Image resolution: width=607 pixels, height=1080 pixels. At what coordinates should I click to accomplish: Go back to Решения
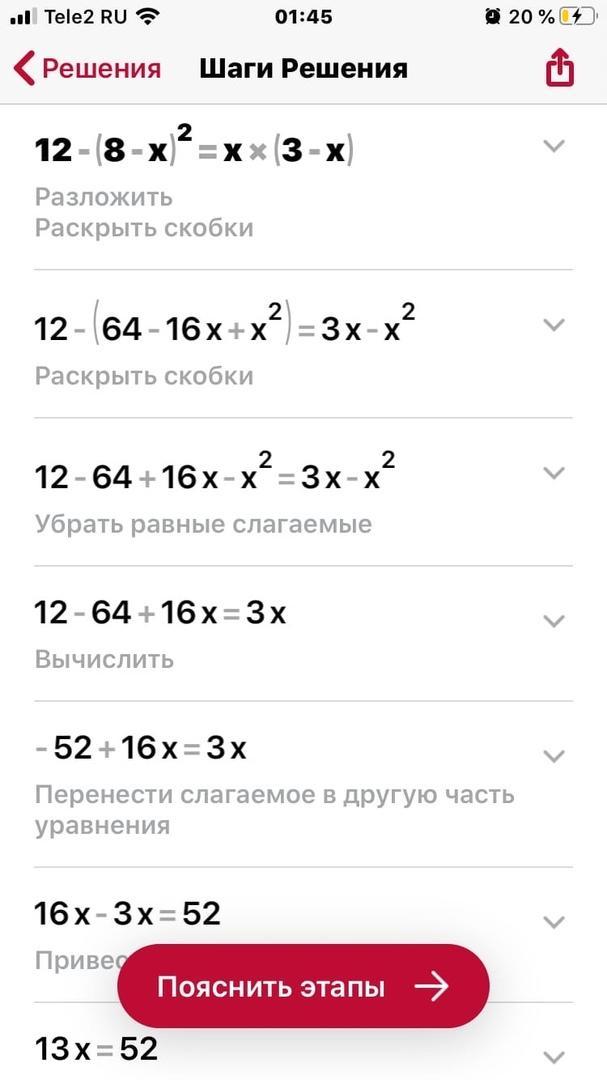point(87,69)
